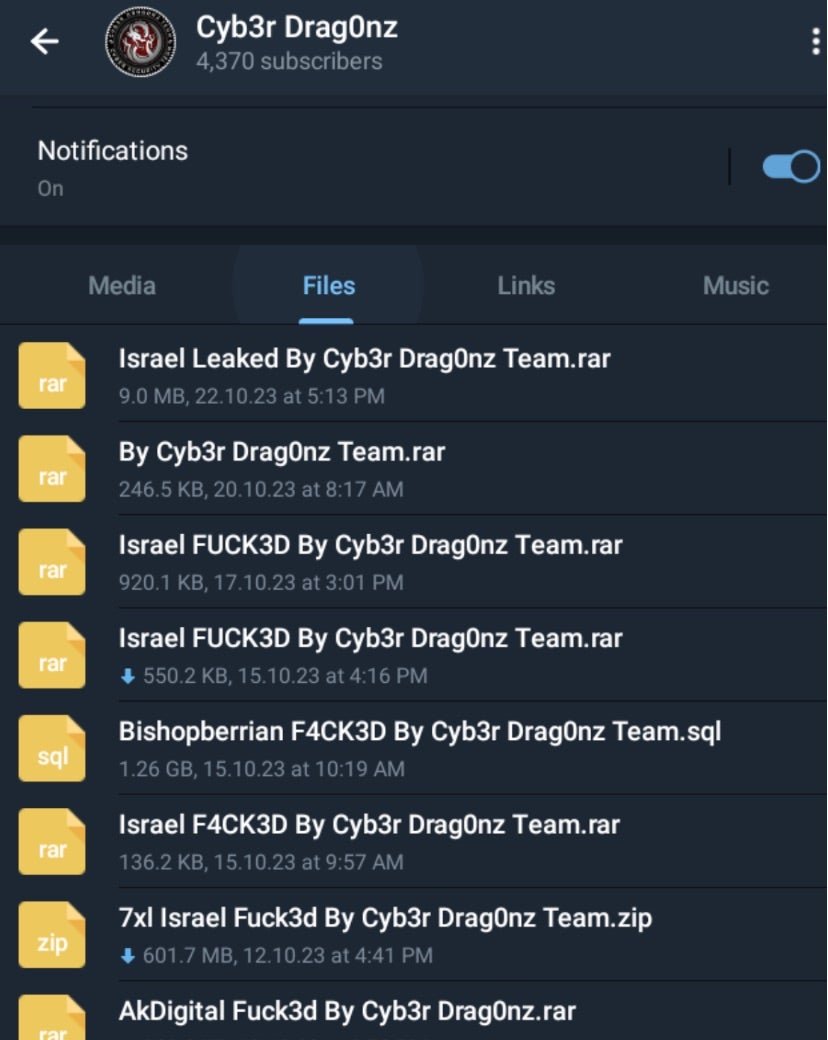Switch to the Media tab
This screenshot has width=828, height=1040.
[x=122, y=286]
